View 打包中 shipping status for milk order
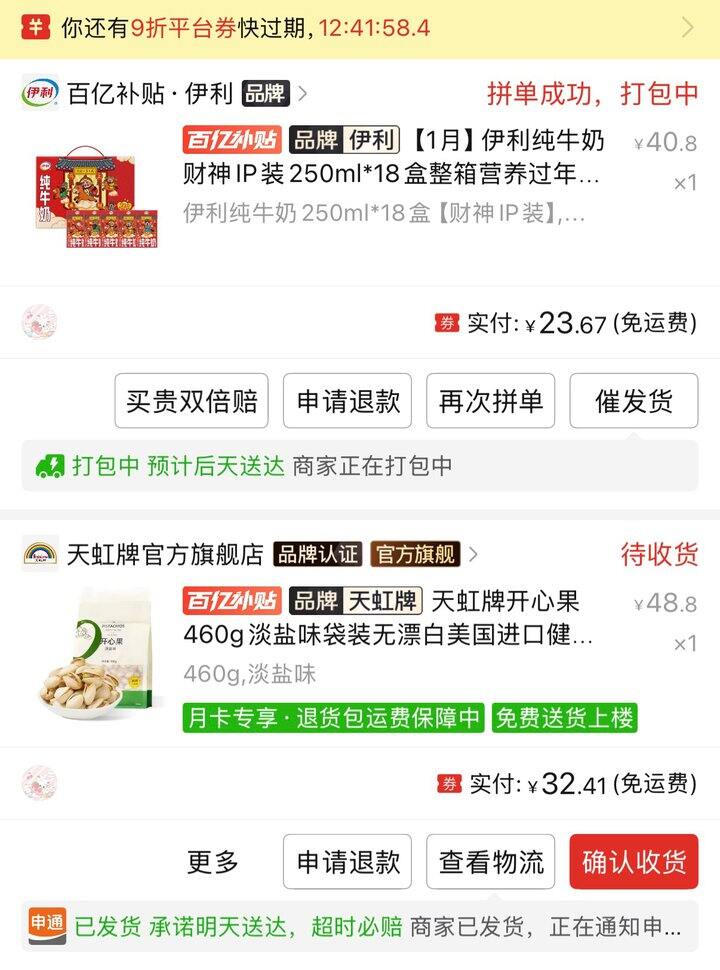Screen dimensions: 720x970 tap(360, 465)
